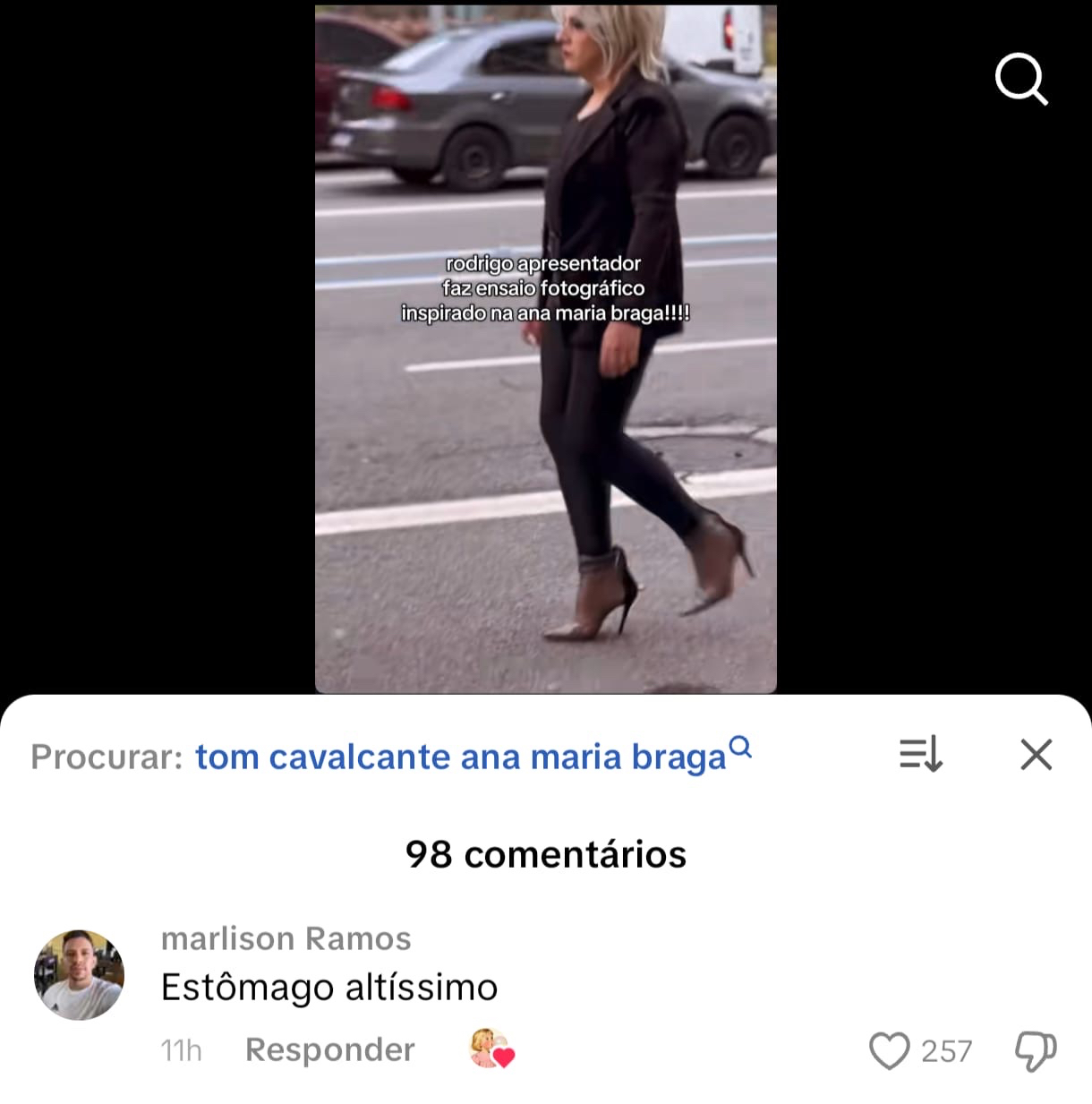1092x1104 pixels.
Task: Open search with the magnifier icon
Action: pyautogui.click(x=1021, y=80)
